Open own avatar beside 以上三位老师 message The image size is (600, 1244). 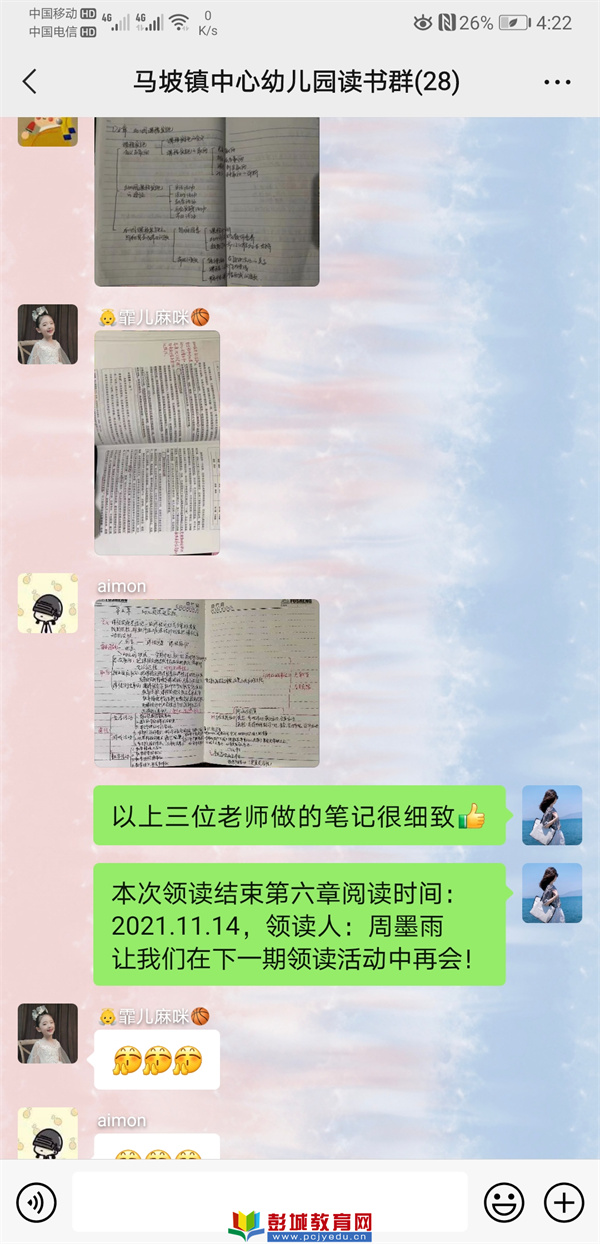[552, 815]
